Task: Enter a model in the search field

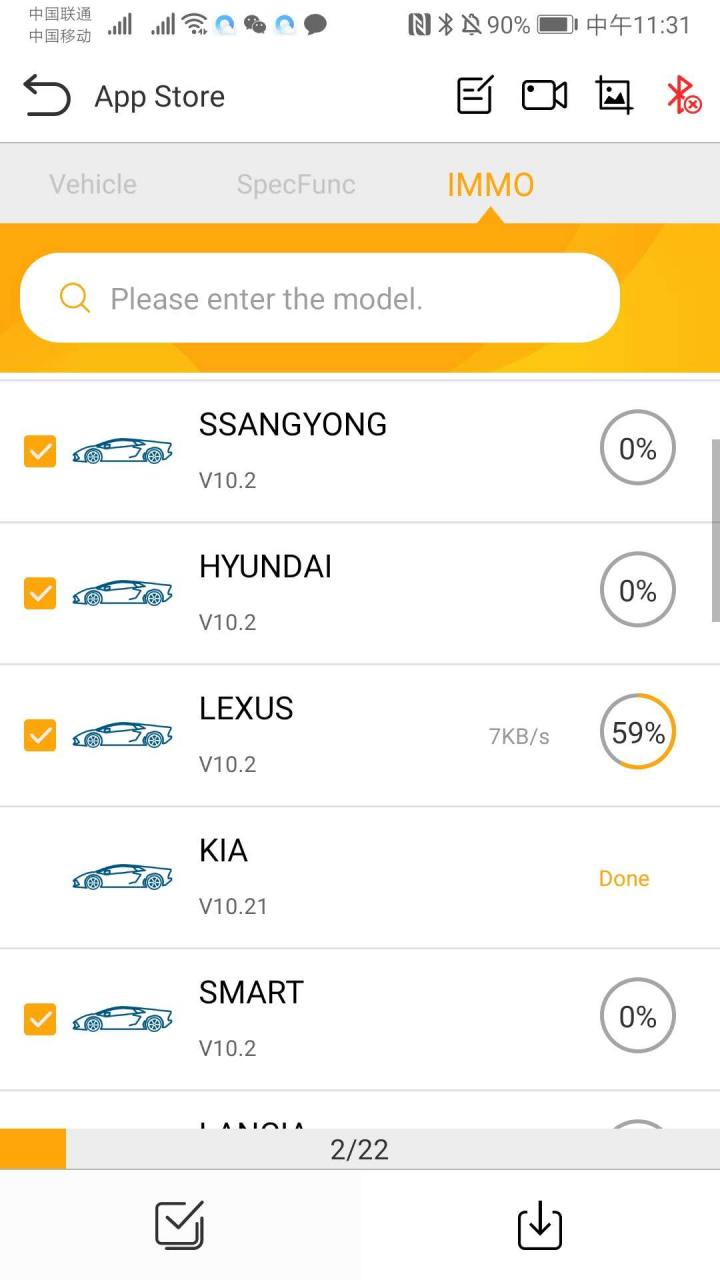Action: (320, 298)
